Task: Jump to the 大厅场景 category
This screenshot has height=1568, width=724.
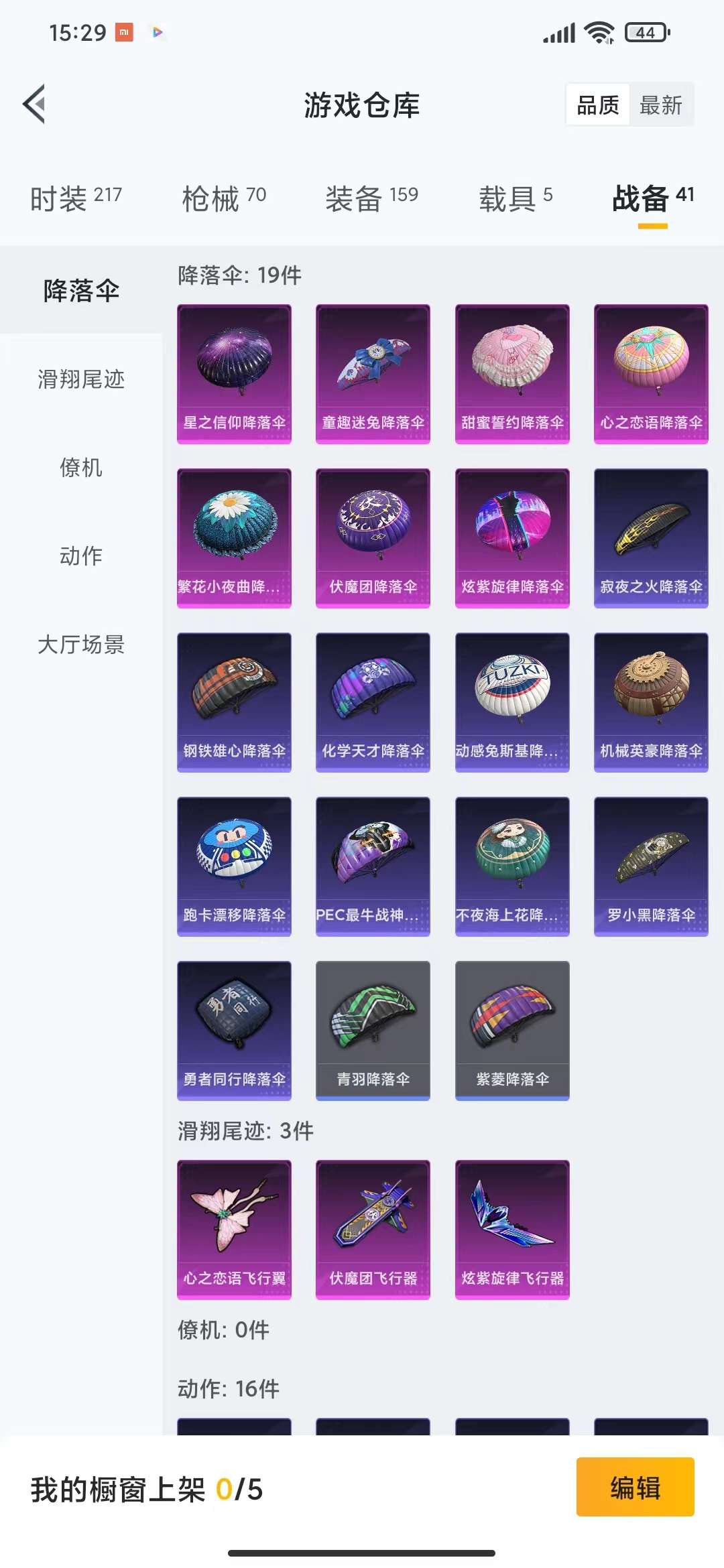Action: click(x=81, y=644)
